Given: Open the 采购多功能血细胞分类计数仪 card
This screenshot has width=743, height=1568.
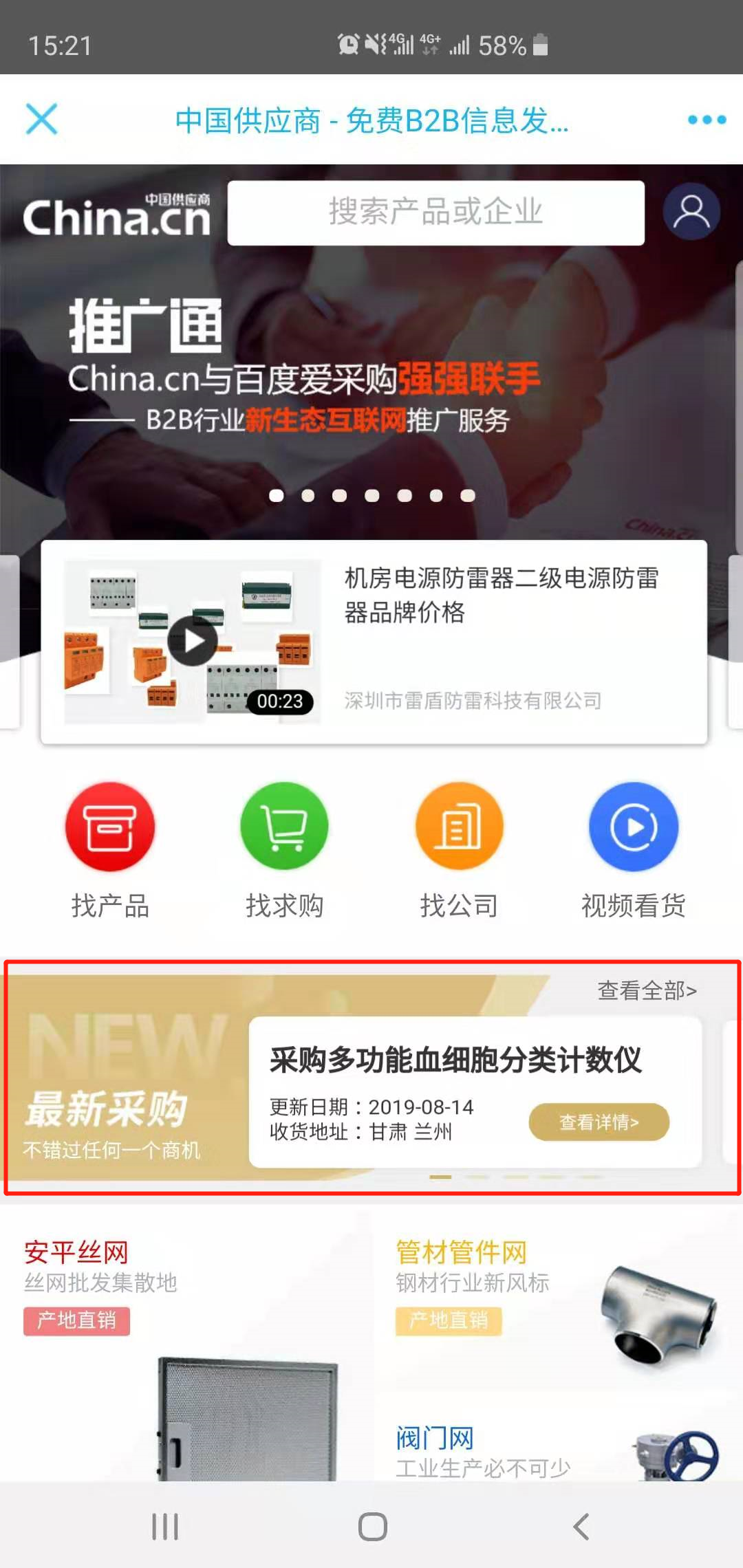Looking at the screenshot, I should click(454, 1060).
